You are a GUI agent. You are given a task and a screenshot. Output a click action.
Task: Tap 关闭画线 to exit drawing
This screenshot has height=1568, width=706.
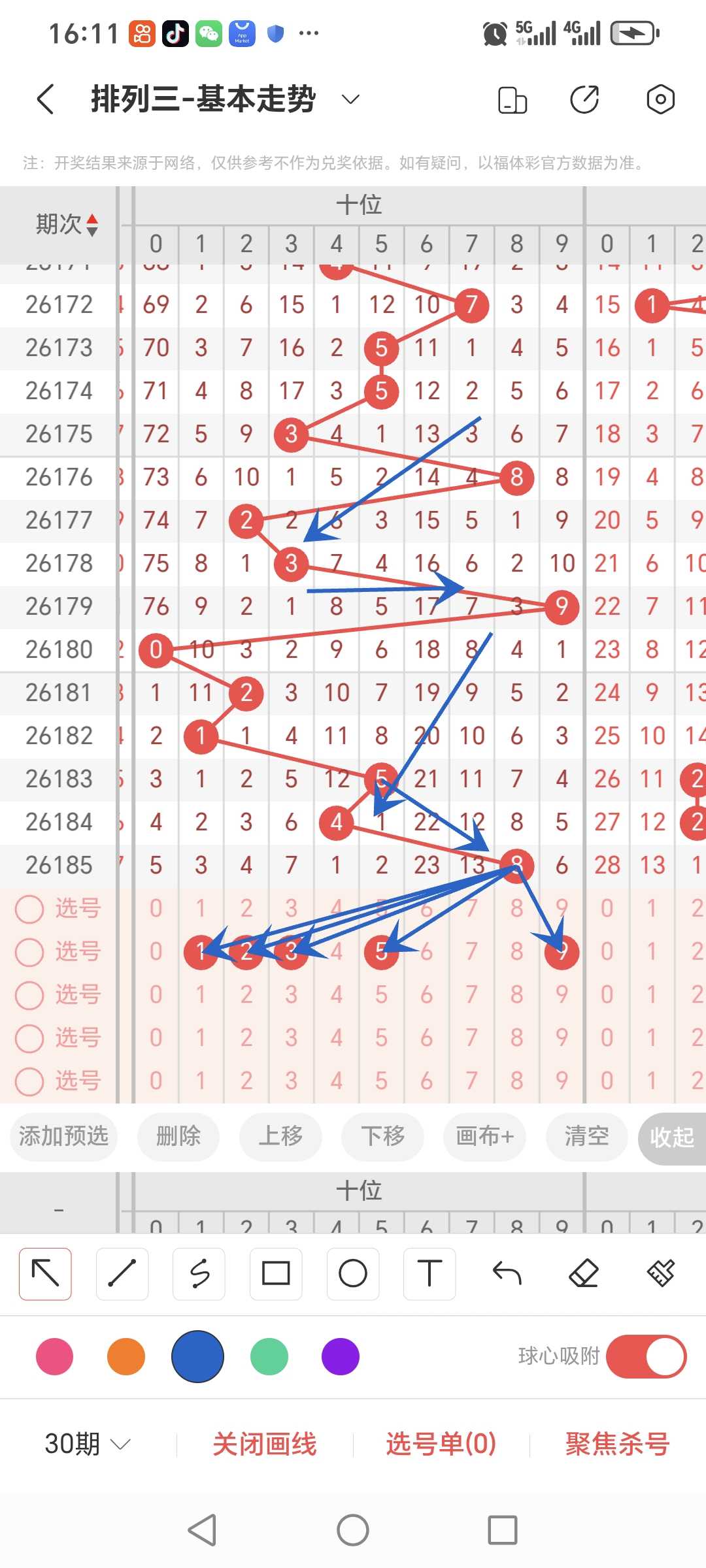click(265, 1444)
